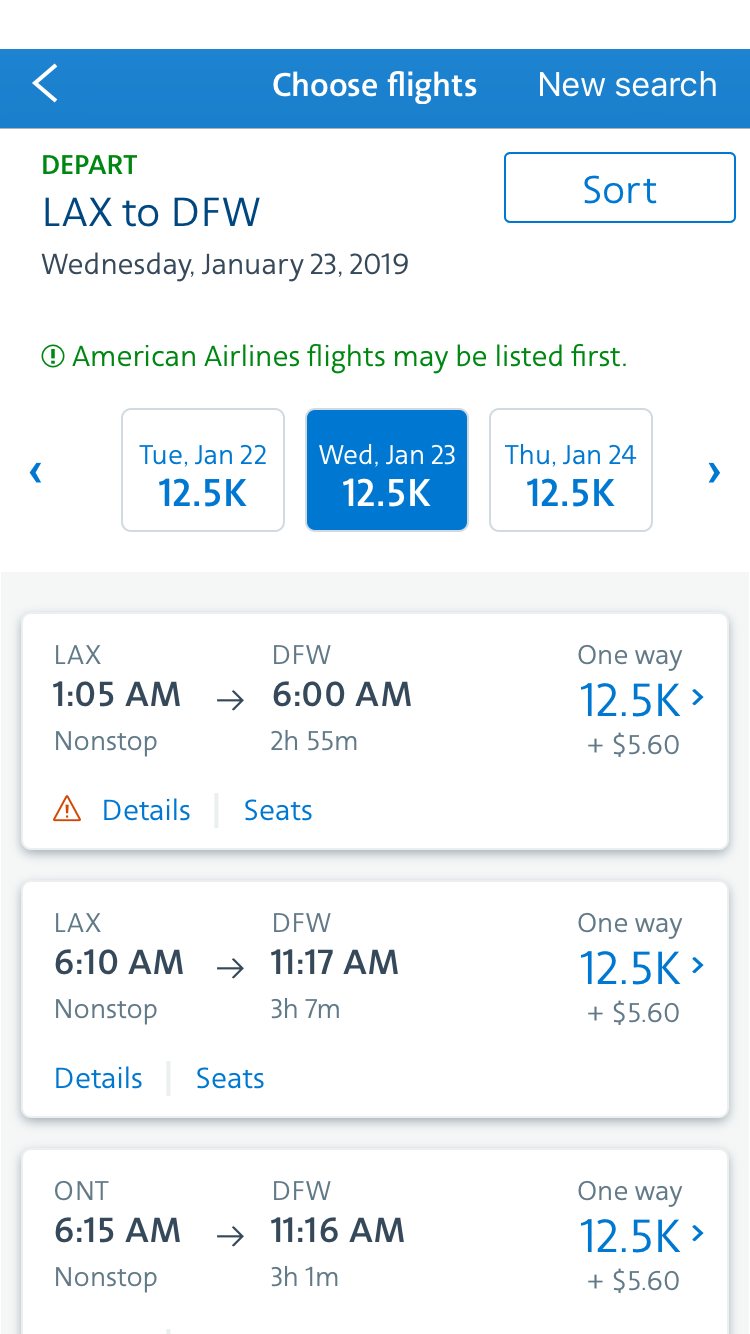750x1334 pixels.
Task: Go back using the top-left arrow
Action: 45,84
